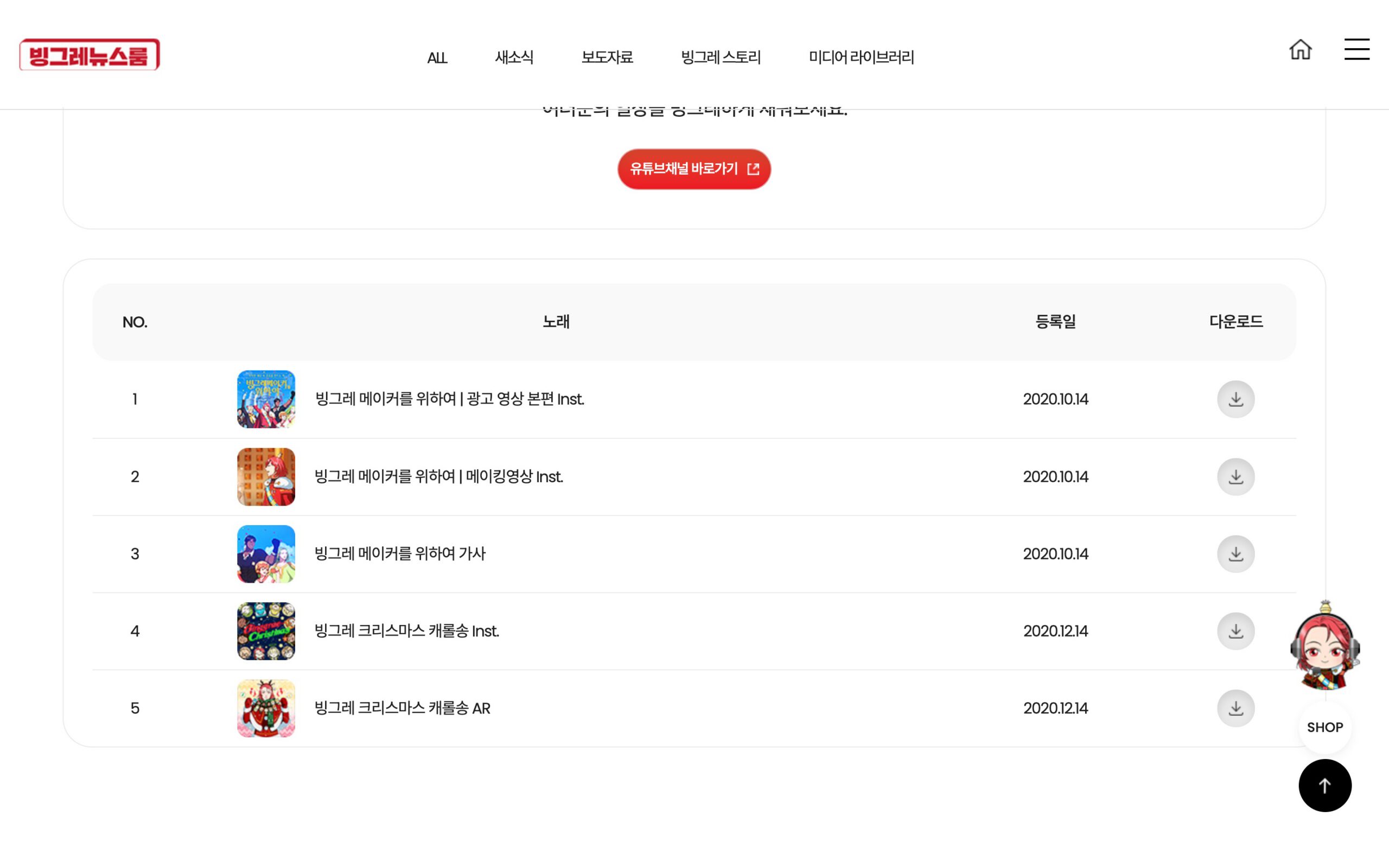Download 광고 영상 본편 Inst. song
Image resolution: width=1389 pixels, height=868 pixels.
pos(1235,400)
